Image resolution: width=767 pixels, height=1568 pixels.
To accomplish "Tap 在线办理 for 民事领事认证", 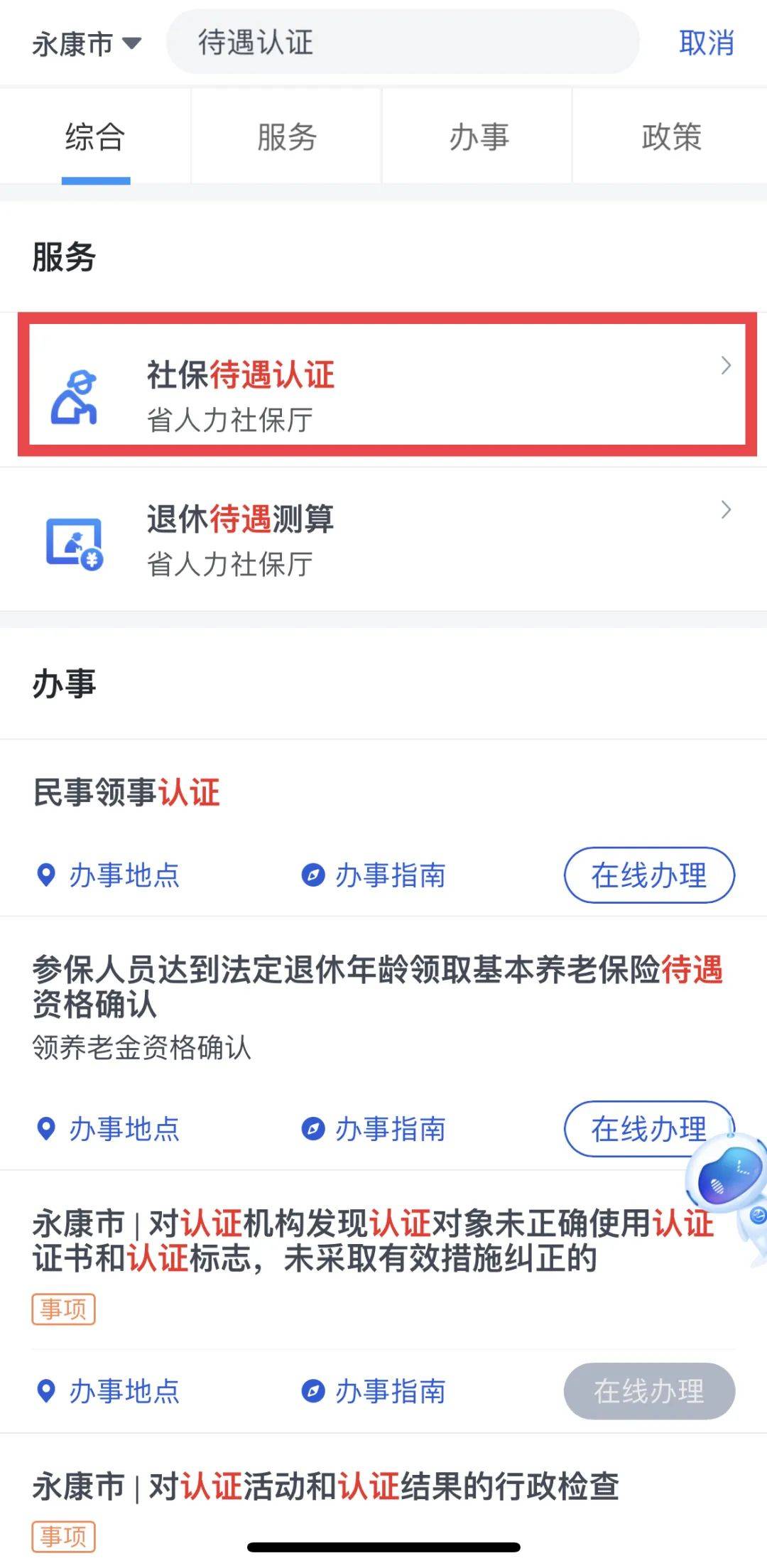I will click(x=648, y=875).
